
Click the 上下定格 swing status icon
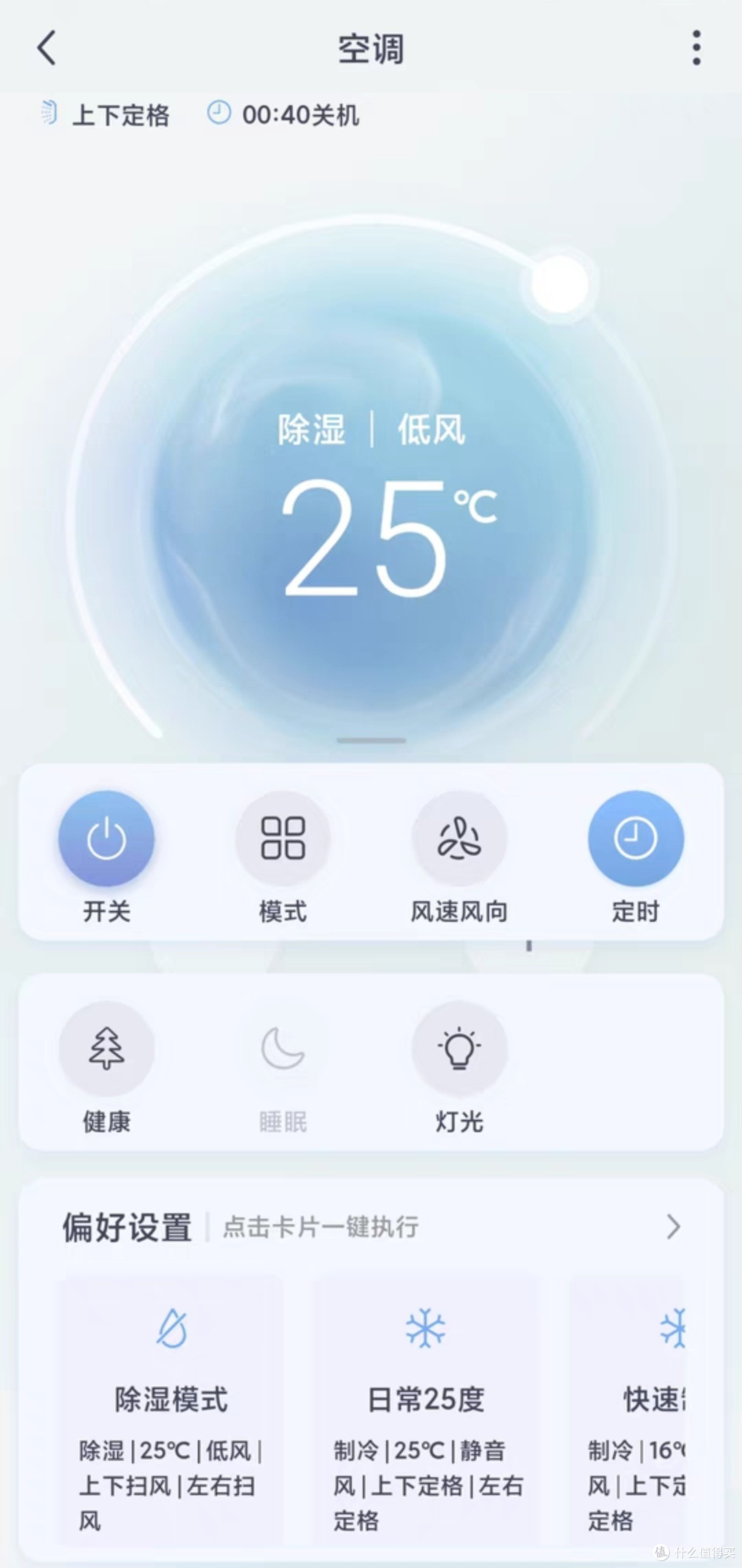pyautogui.click(x=48, y=115)
